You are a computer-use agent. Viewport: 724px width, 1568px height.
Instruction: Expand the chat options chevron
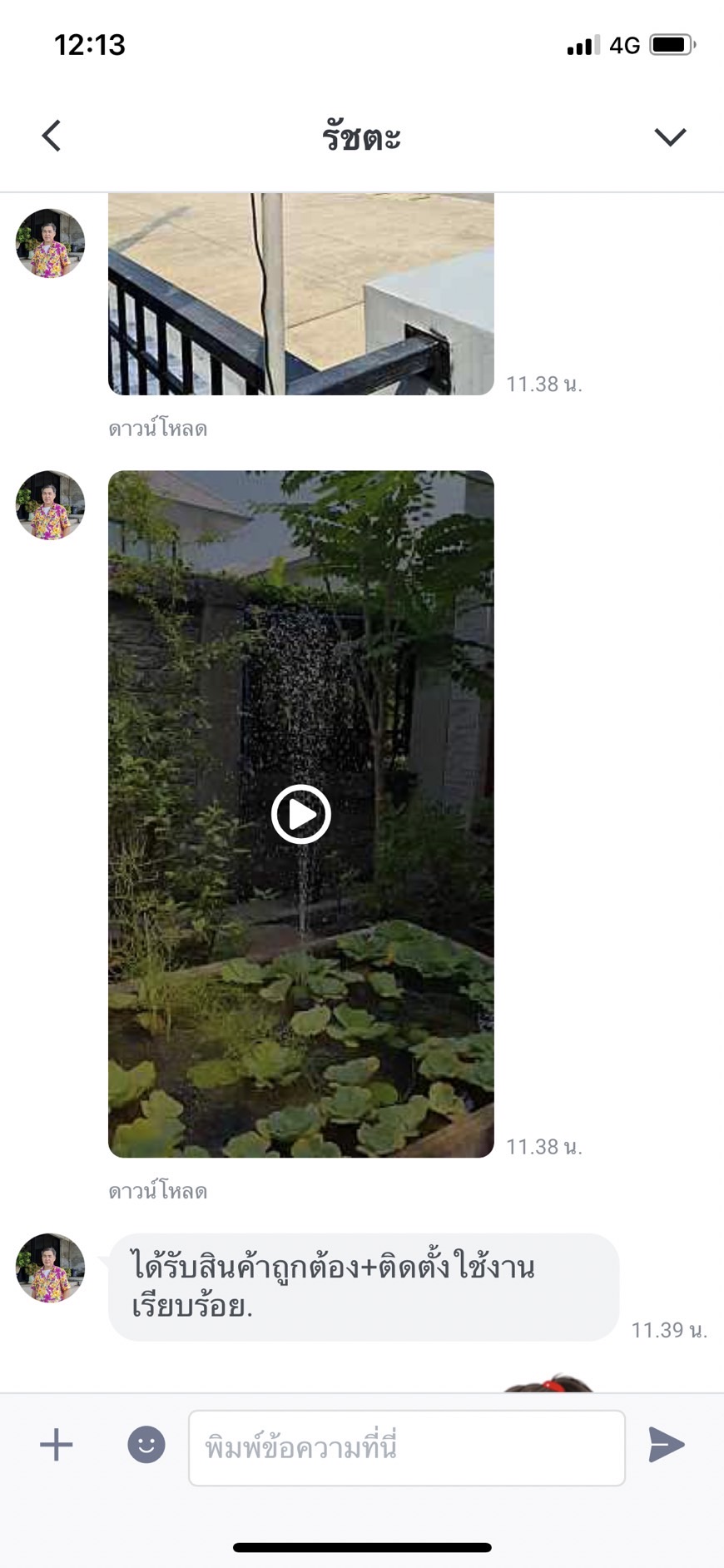click(670, 136)
